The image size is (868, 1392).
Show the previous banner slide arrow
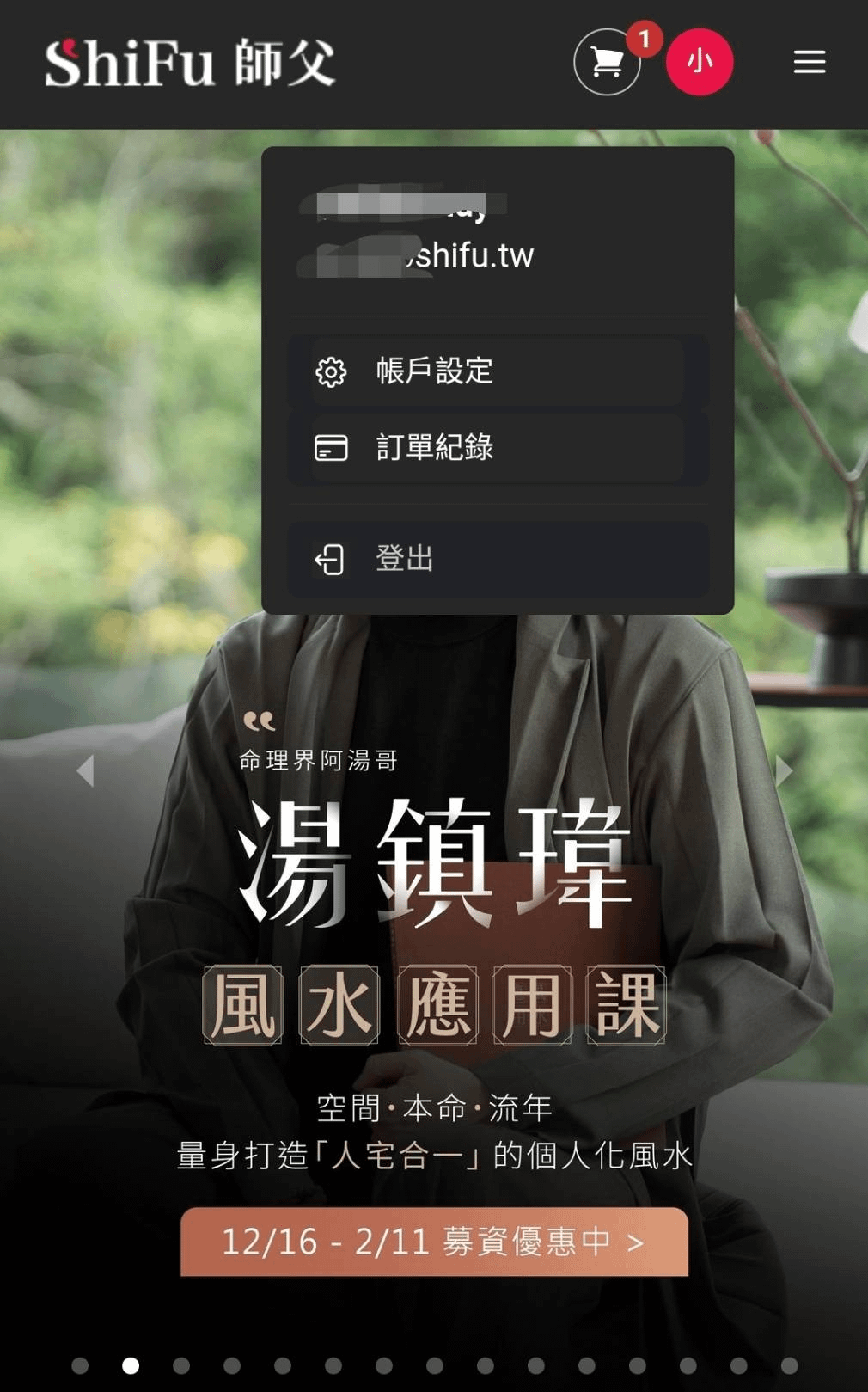(x=85, y=771)
